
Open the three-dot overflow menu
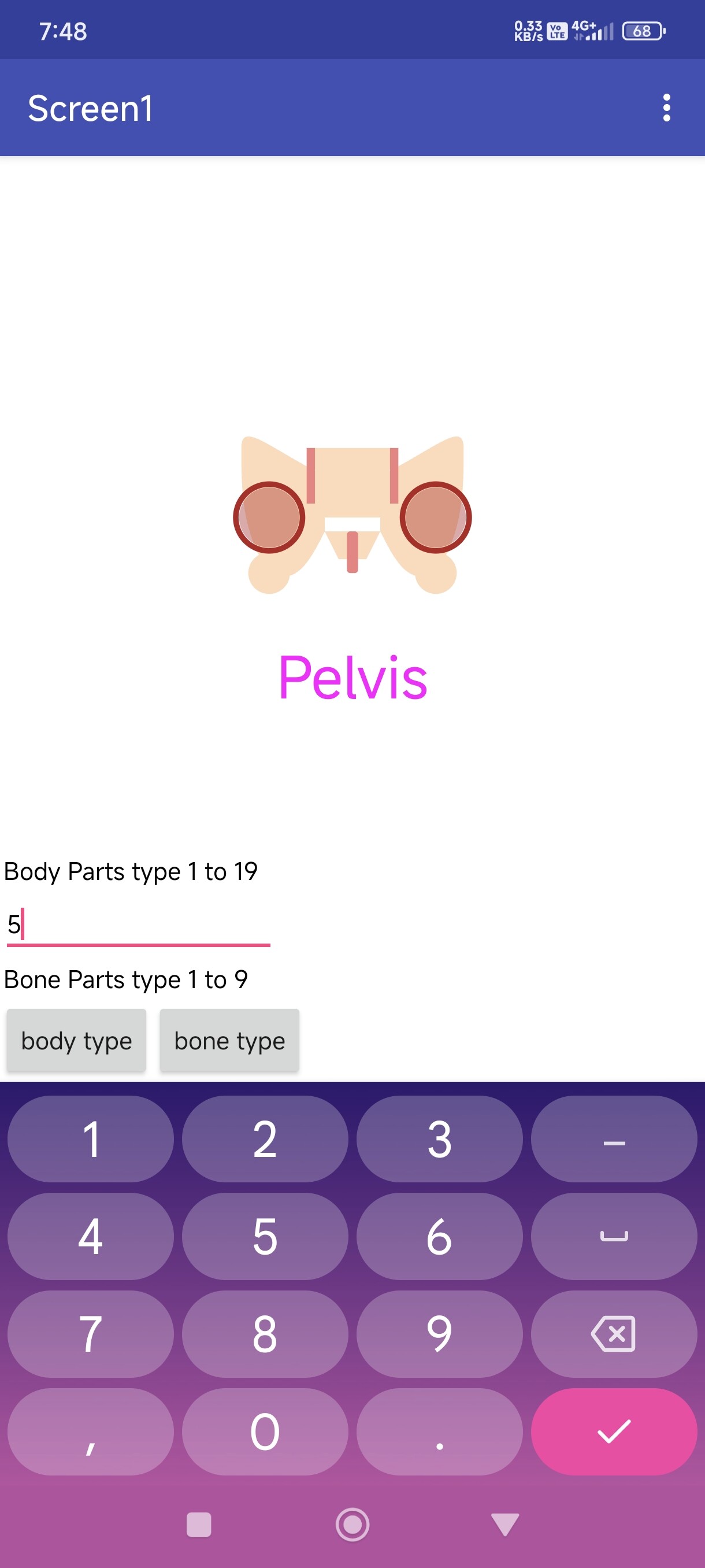[x=666, y=108]
